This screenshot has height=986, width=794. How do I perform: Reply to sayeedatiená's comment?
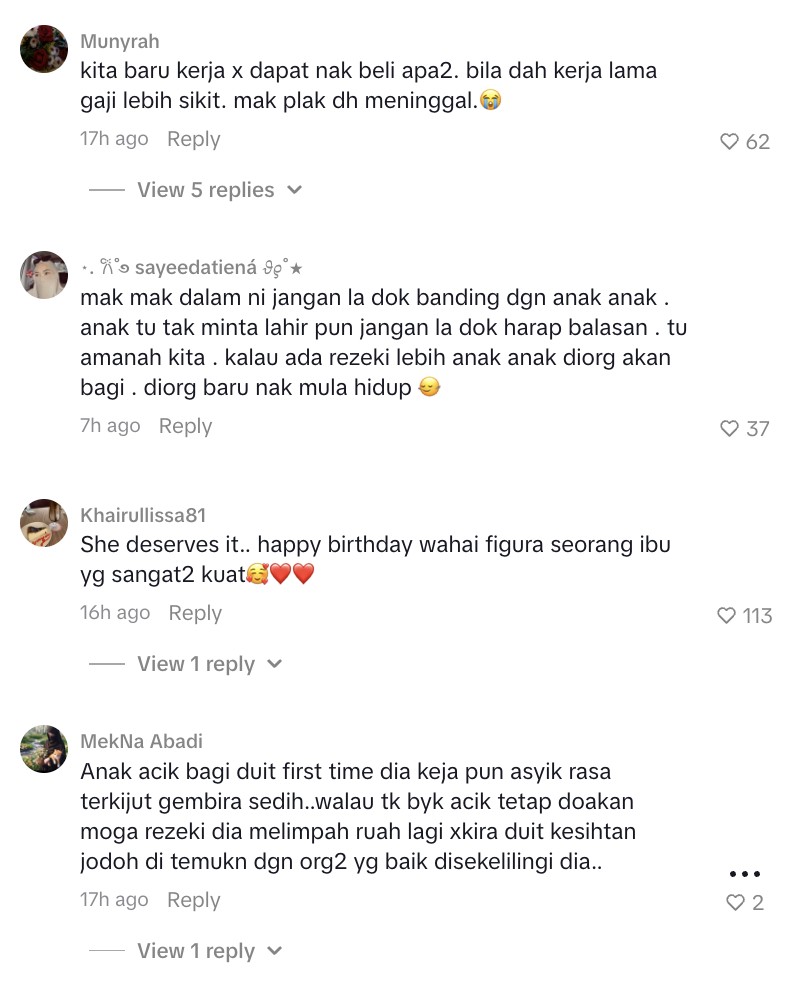(x=185, y=426)
